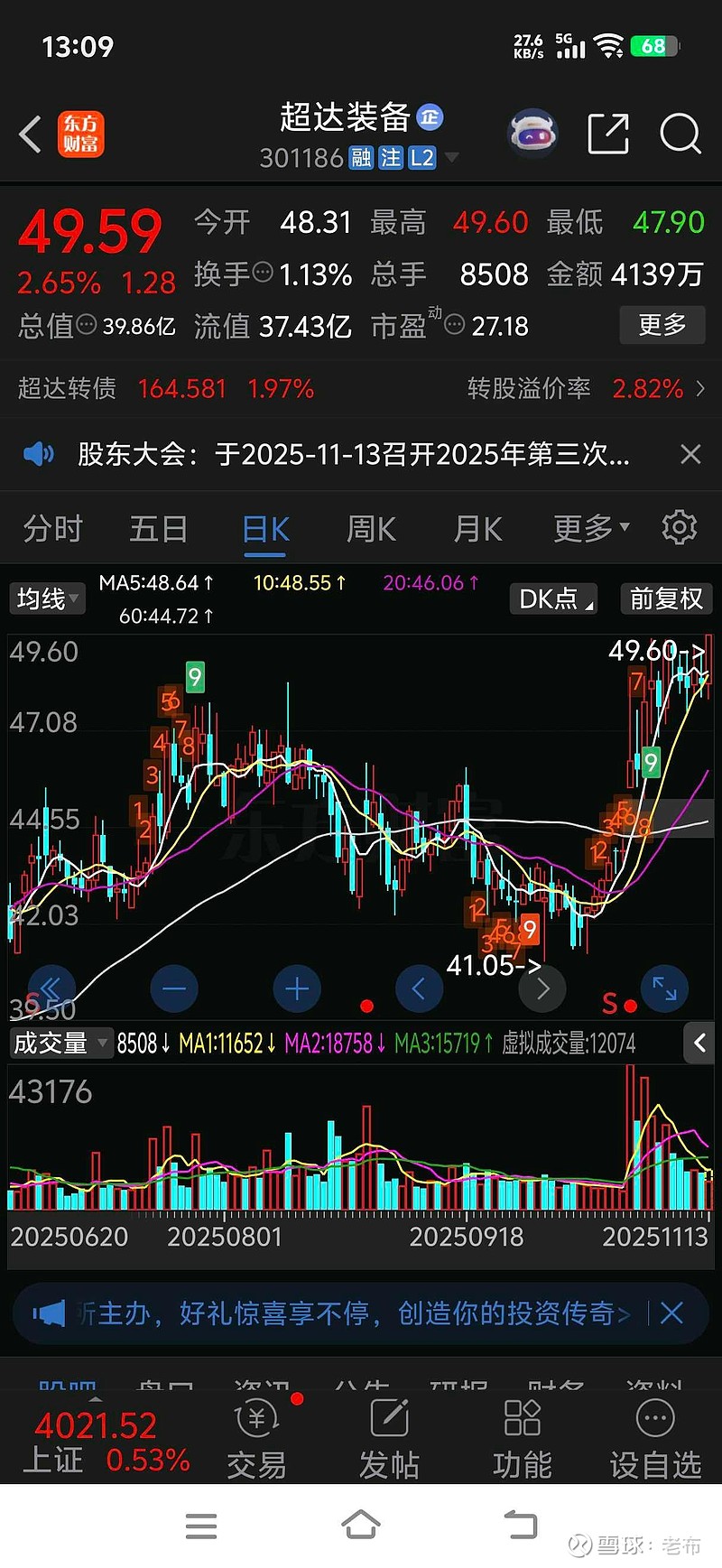Dismiss the 股东大会 announcement banner

[690, 454]
